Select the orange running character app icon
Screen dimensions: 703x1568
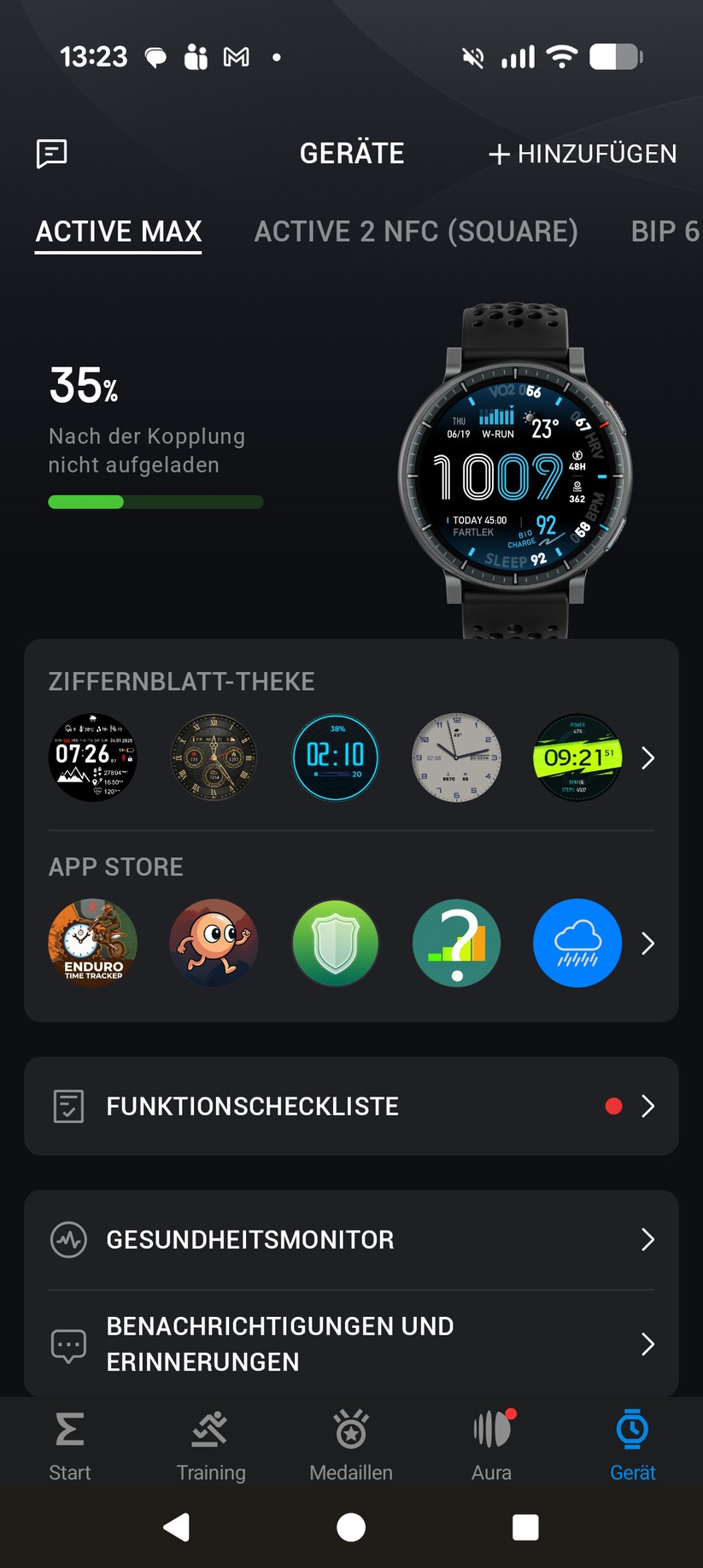214,944
